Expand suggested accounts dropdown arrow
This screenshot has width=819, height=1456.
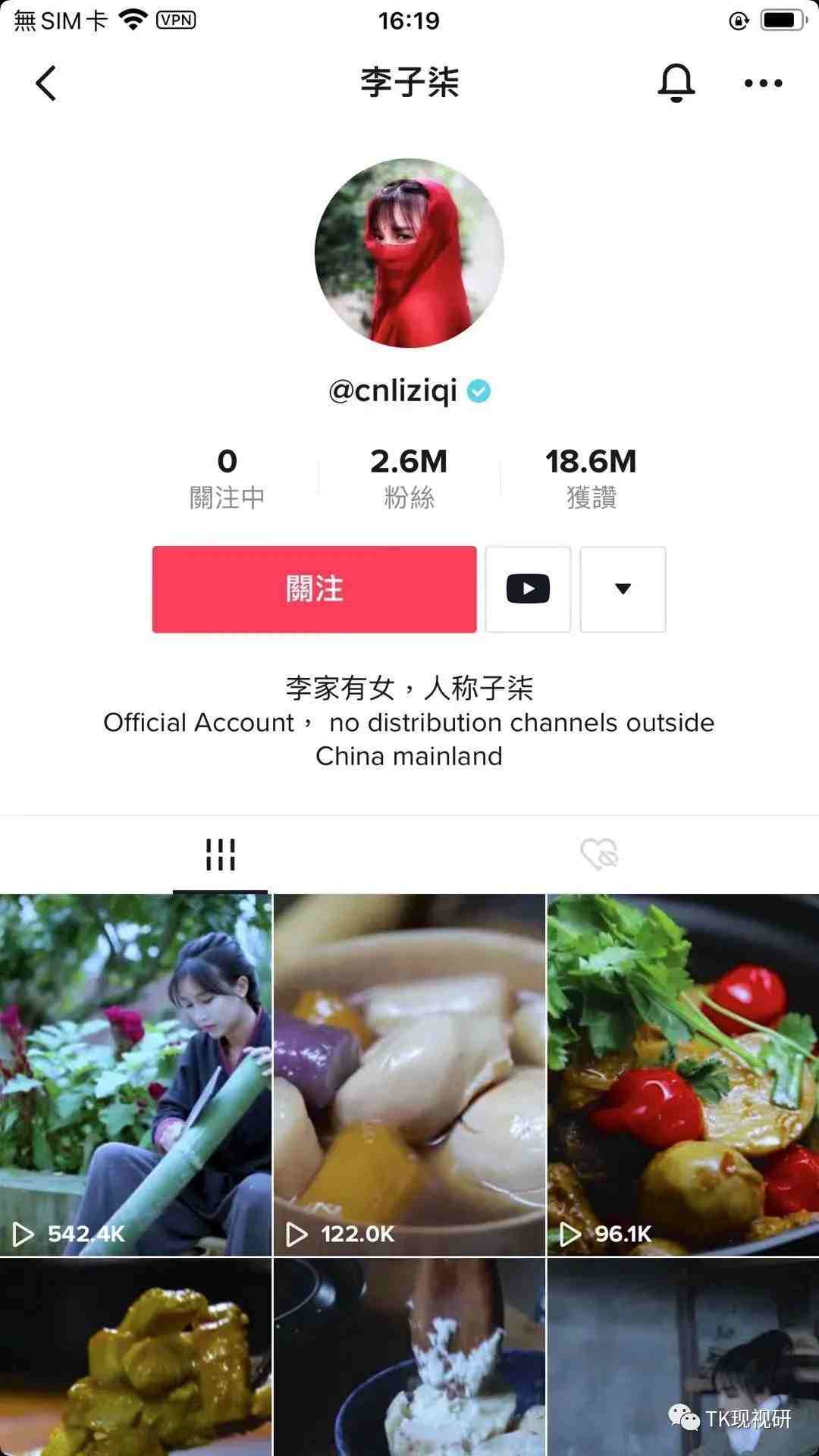[623, 589]
